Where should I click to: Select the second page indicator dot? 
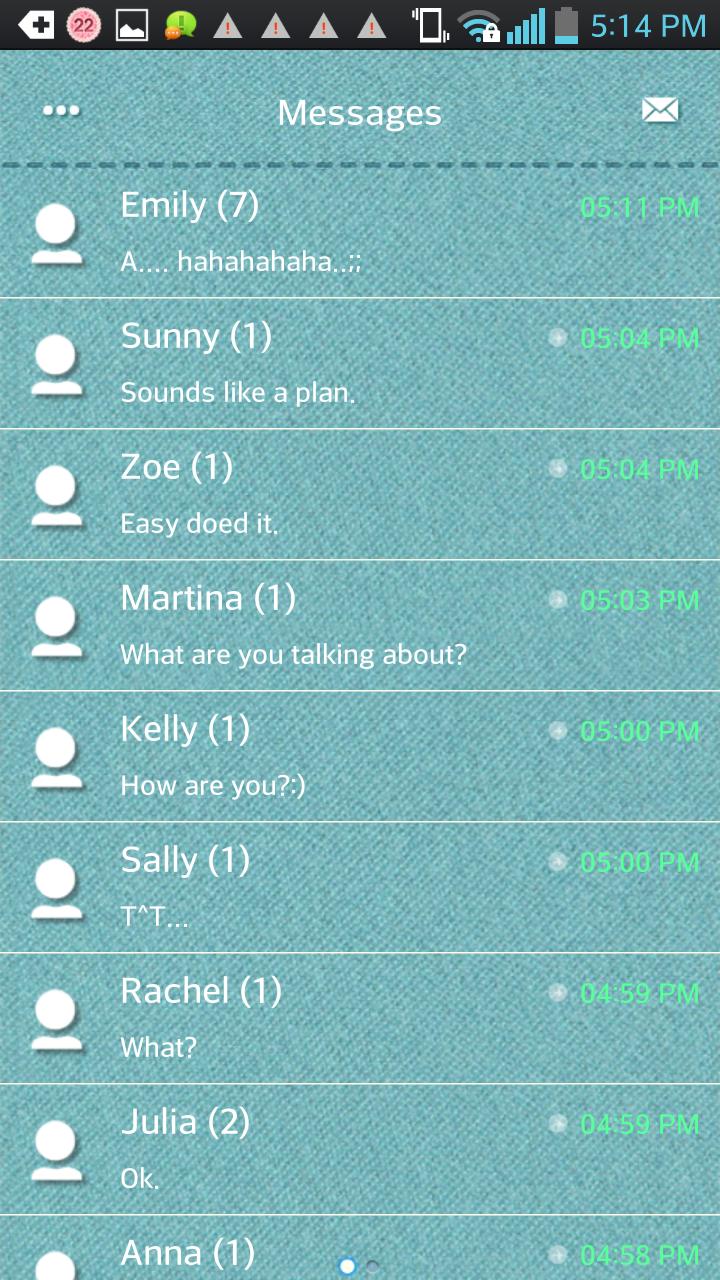click(x=372, y=1264)
